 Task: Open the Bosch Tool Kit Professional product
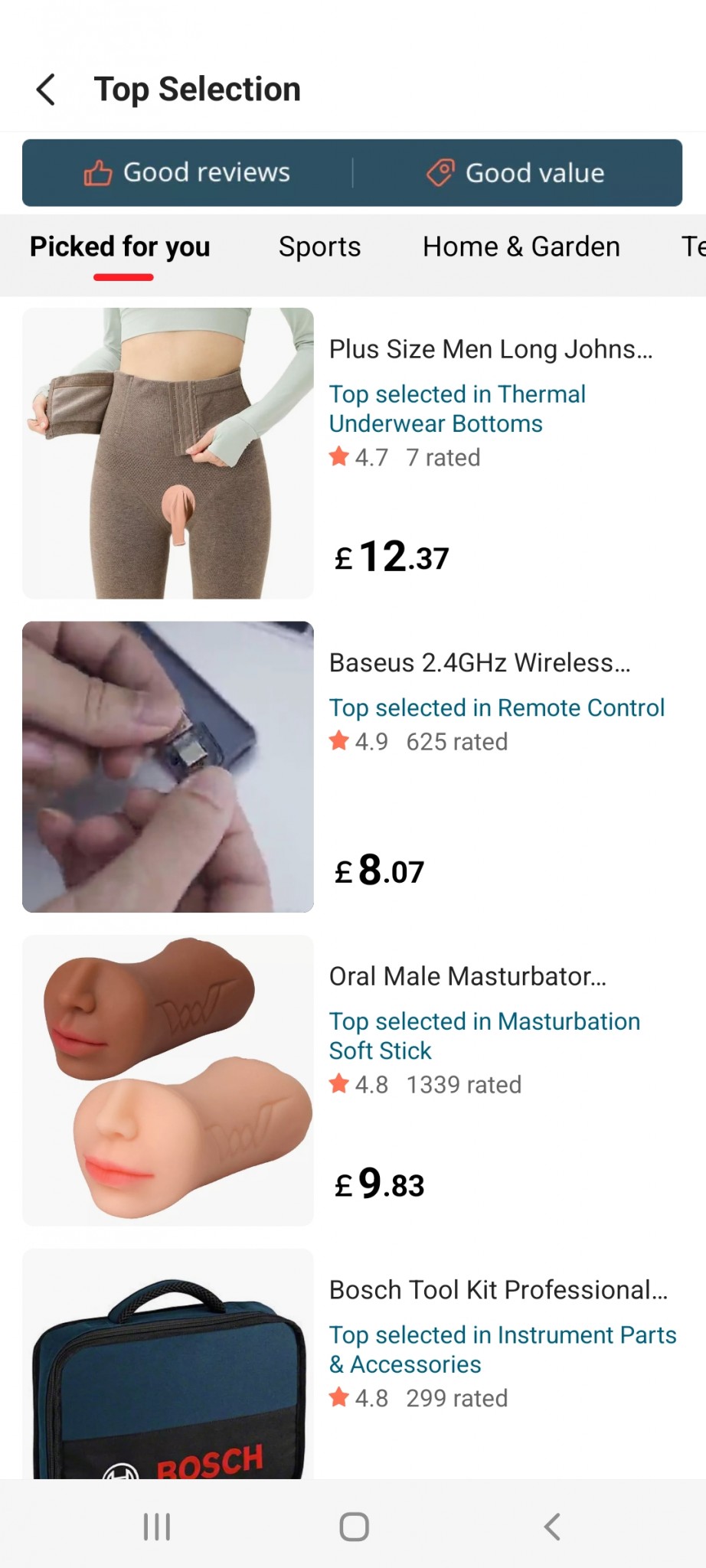pyautogui.click(x=498, y=1290)
